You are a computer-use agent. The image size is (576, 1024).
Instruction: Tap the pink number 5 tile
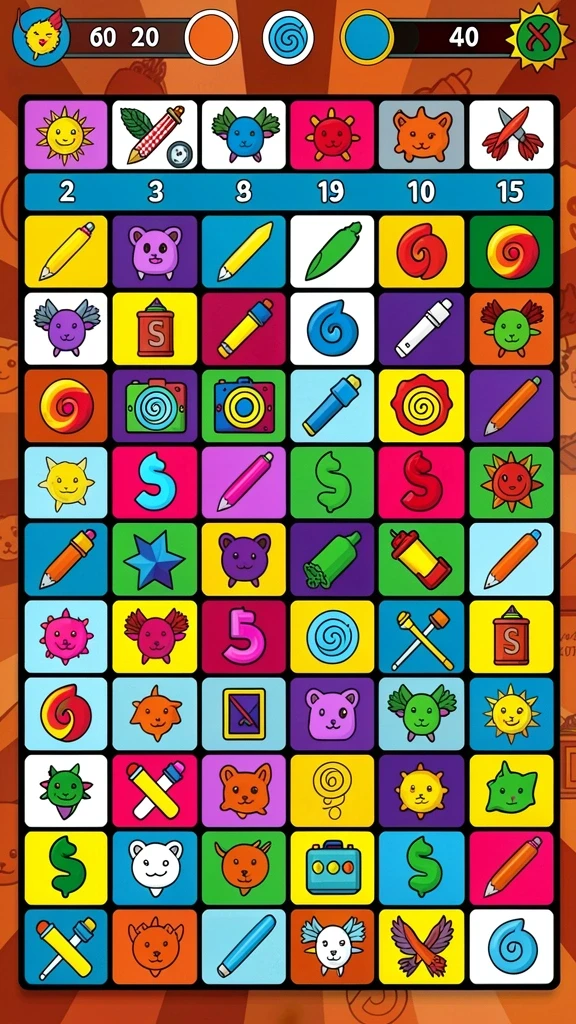click(x=244, y=636)
